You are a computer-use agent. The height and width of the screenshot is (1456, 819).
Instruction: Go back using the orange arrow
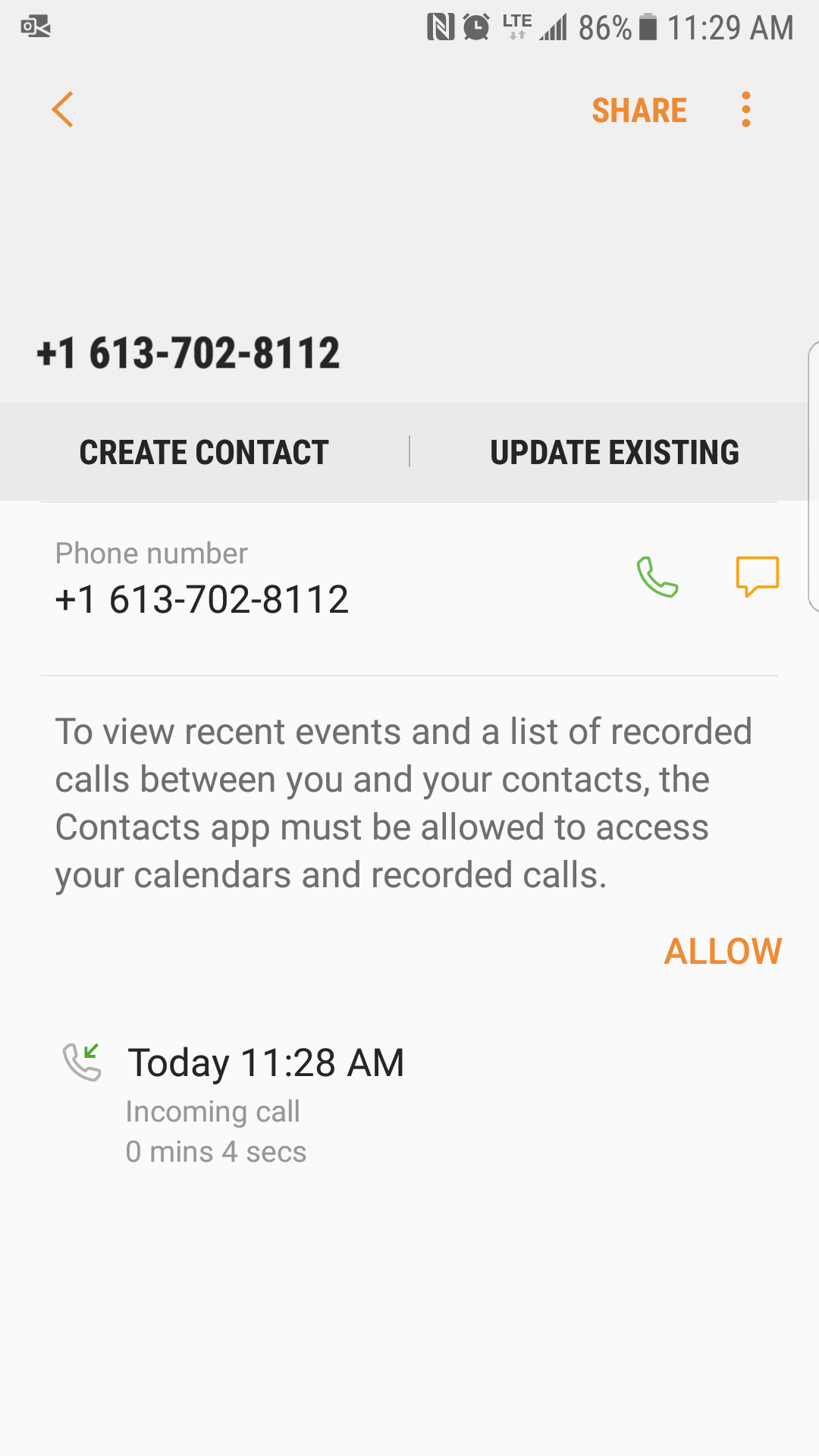(x=63, y=110)
